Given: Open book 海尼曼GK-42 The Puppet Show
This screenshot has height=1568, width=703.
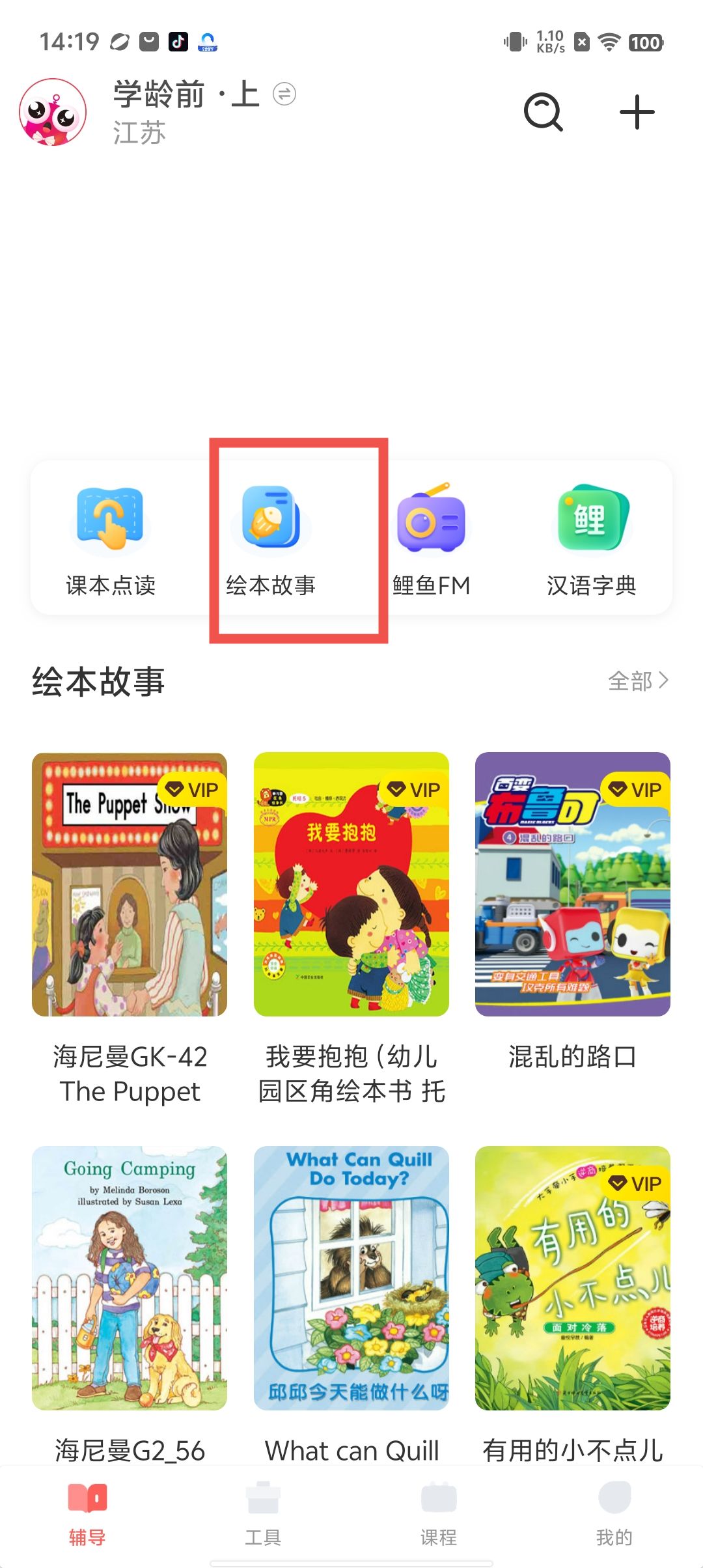Looking at the screenshot, I should click(130, 884).
